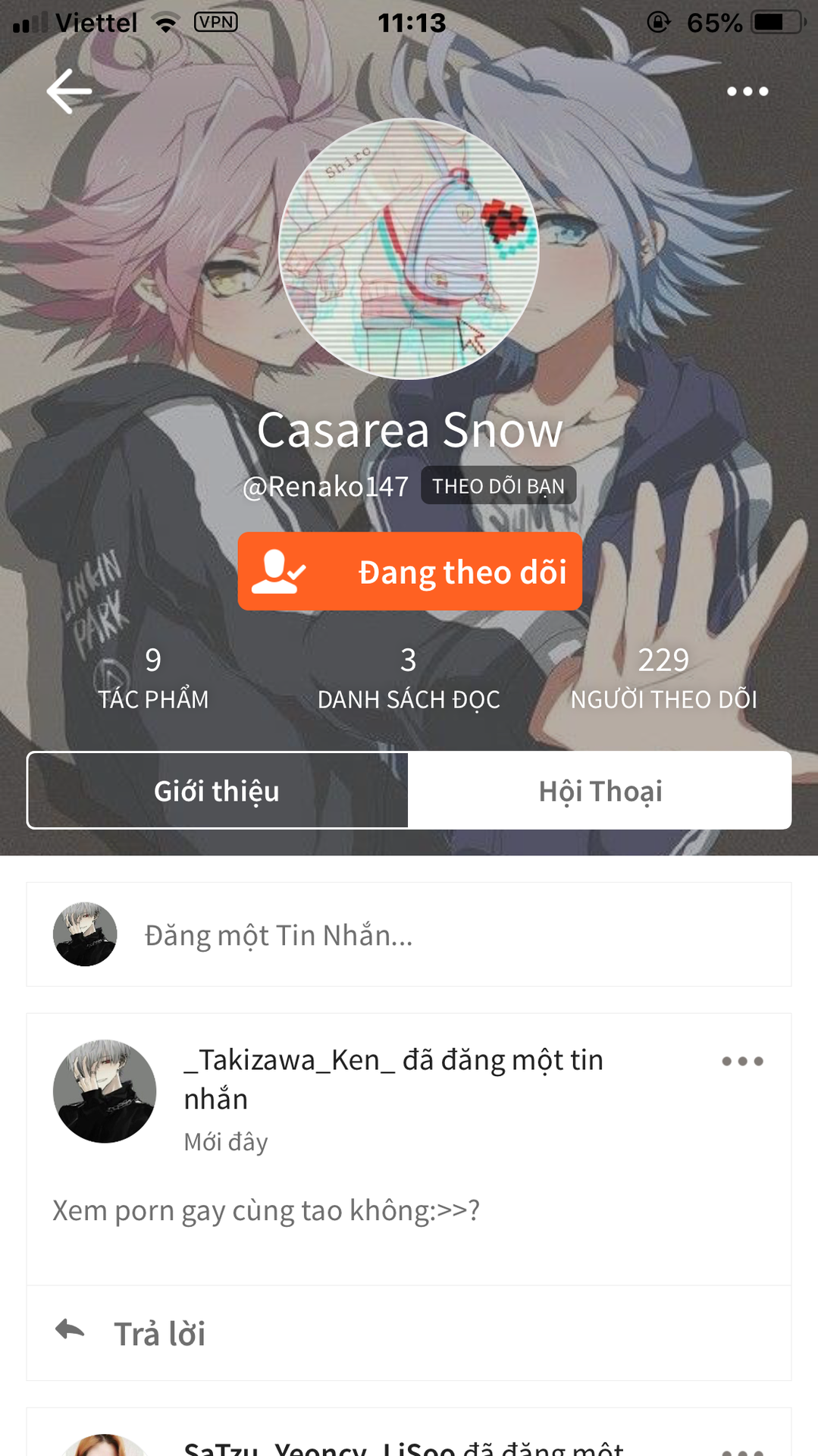Go back with the arrow icon

tap(69, 91)
